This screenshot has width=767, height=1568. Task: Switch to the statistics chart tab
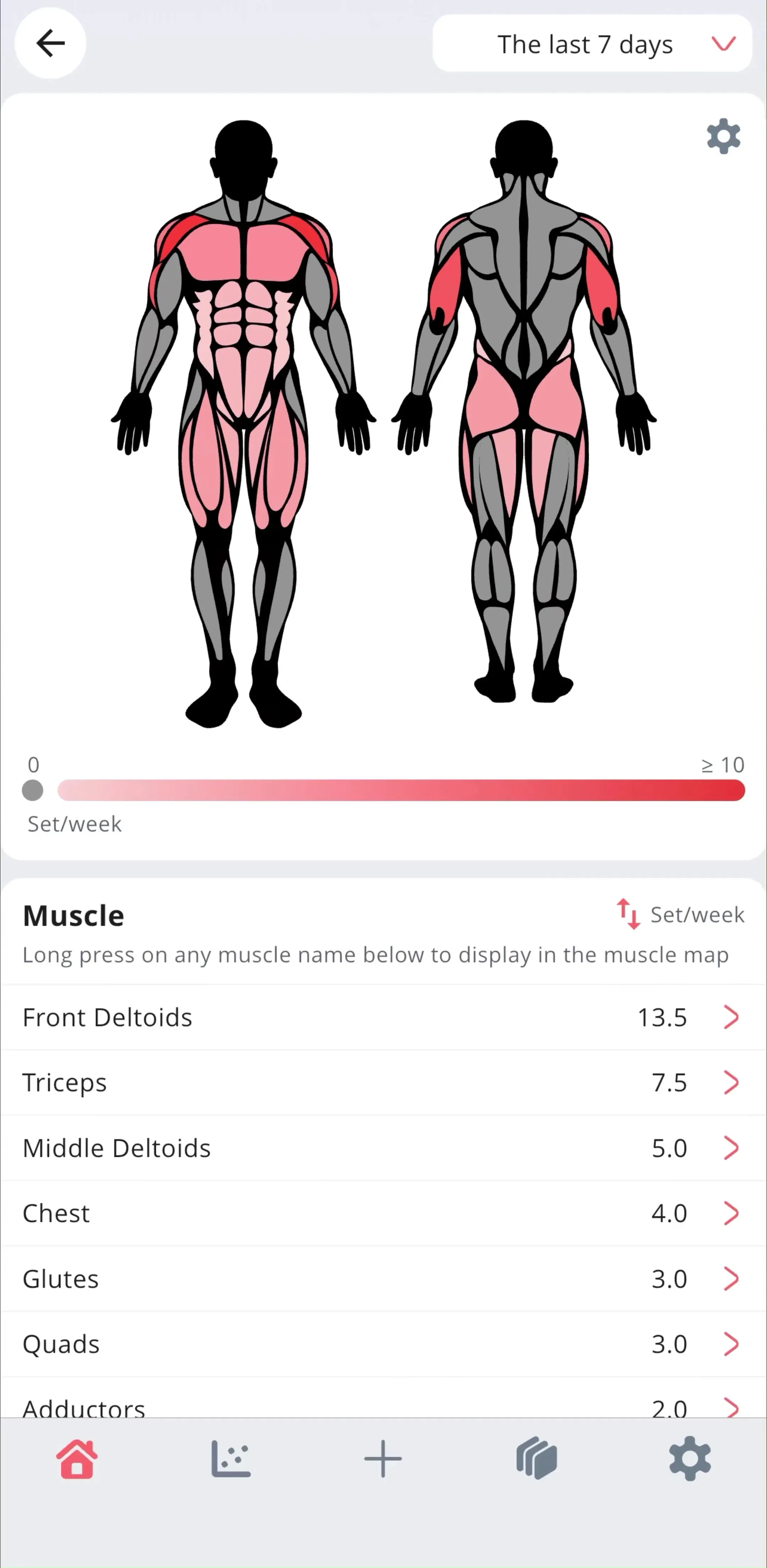(230, 1459)
